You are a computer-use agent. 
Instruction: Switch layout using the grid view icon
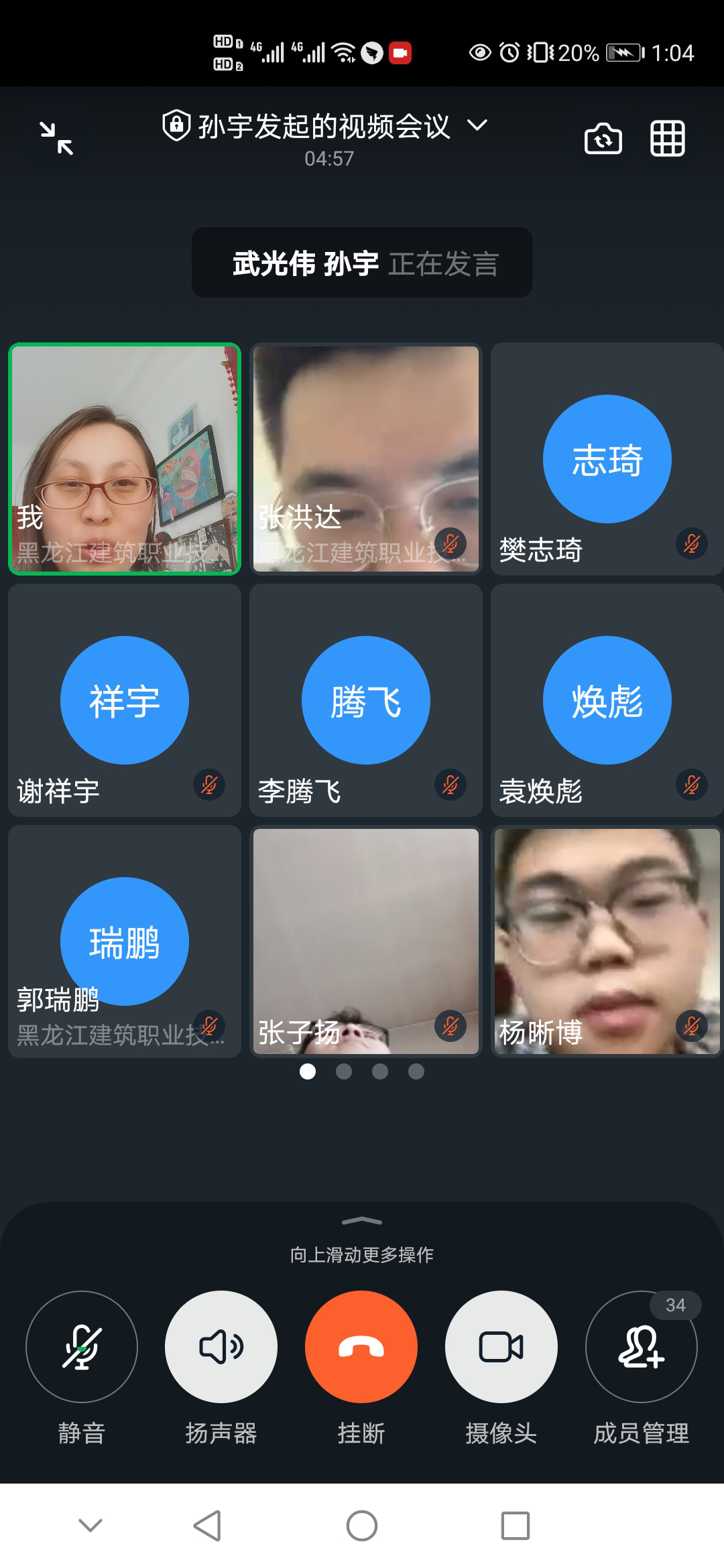[668, 137]
